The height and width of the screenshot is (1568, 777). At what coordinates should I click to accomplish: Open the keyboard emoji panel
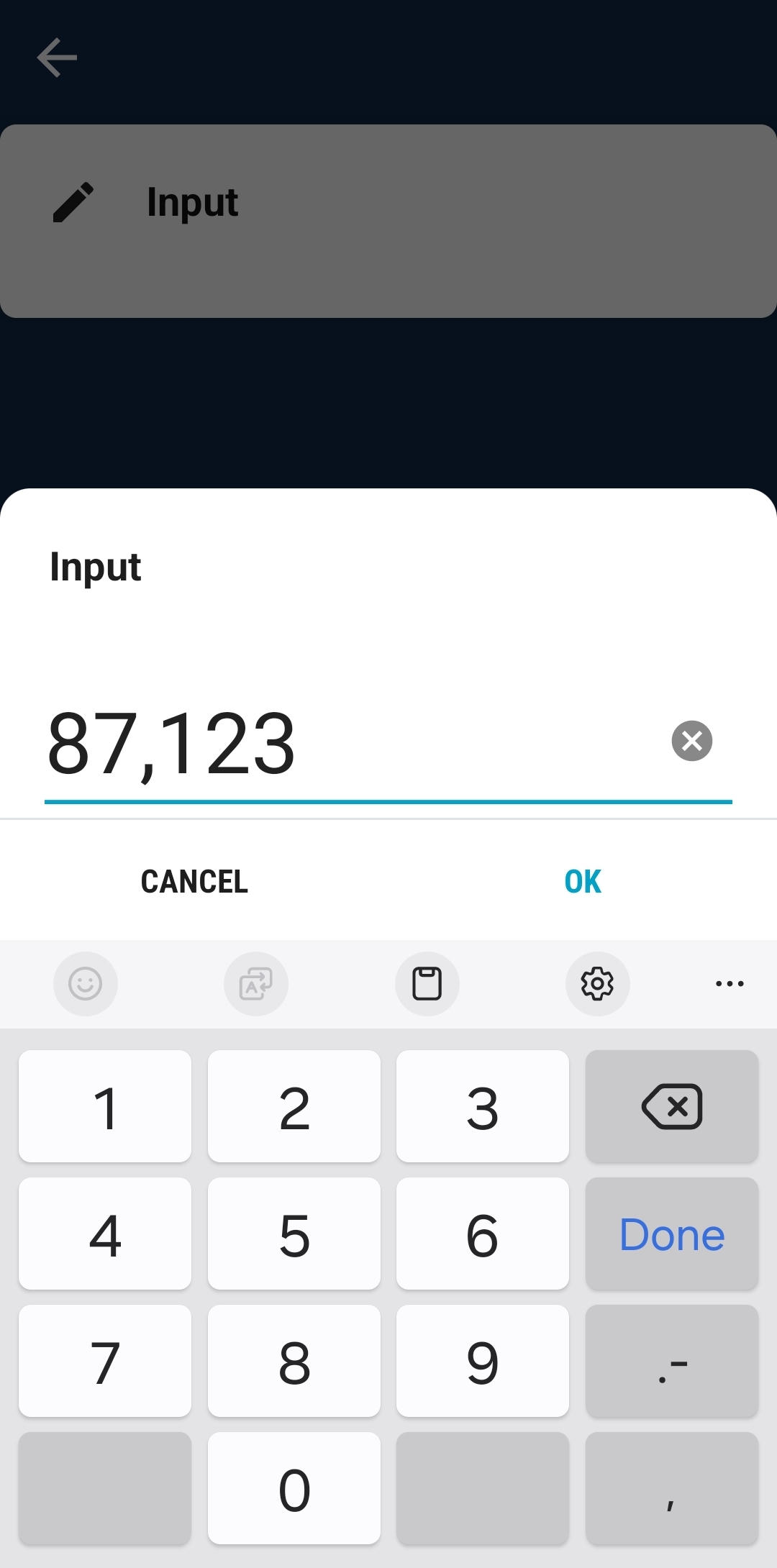tap(85, 984)
